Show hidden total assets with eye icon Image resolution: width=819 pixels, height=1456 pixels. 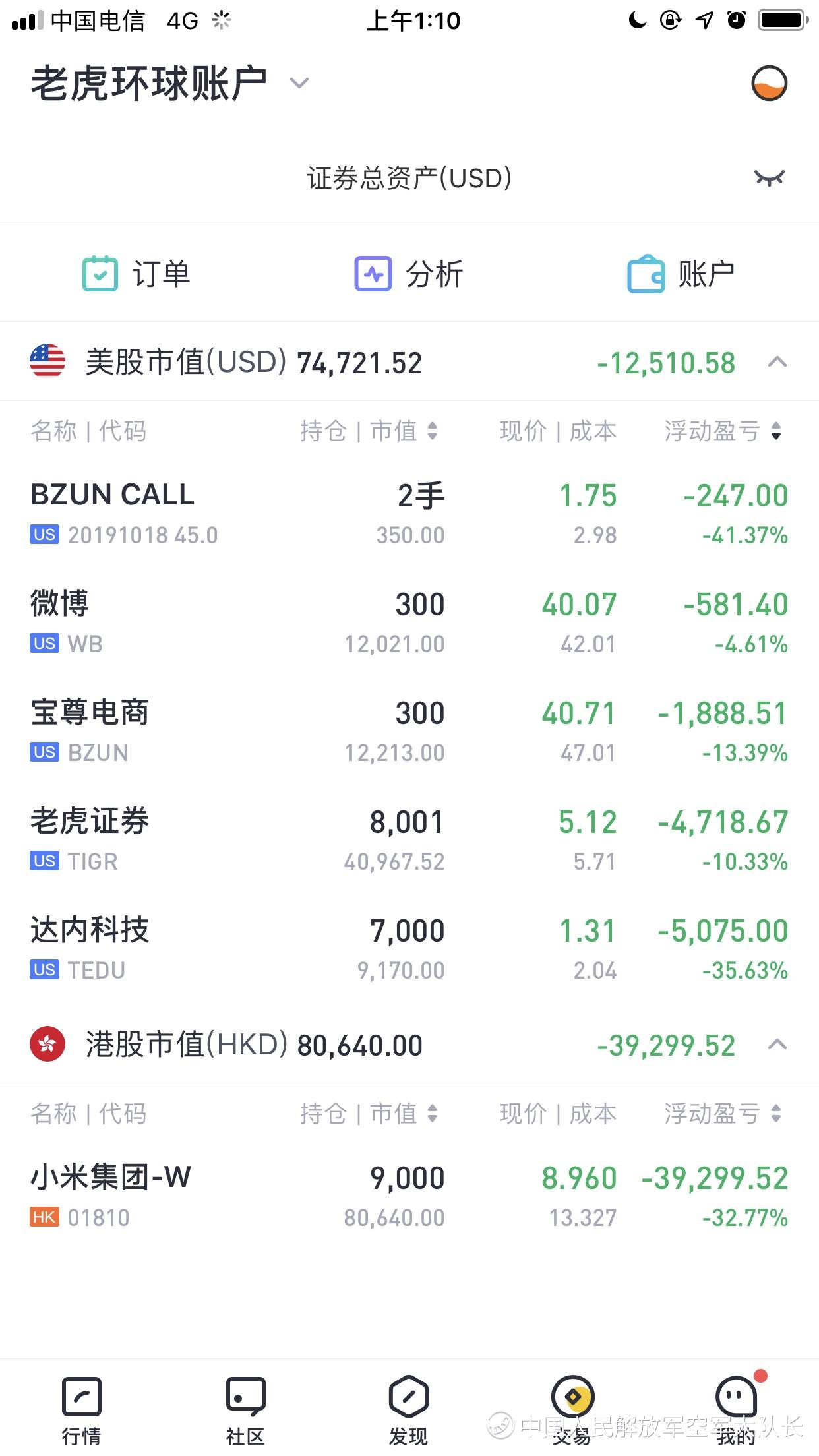[x=769, y=177]
